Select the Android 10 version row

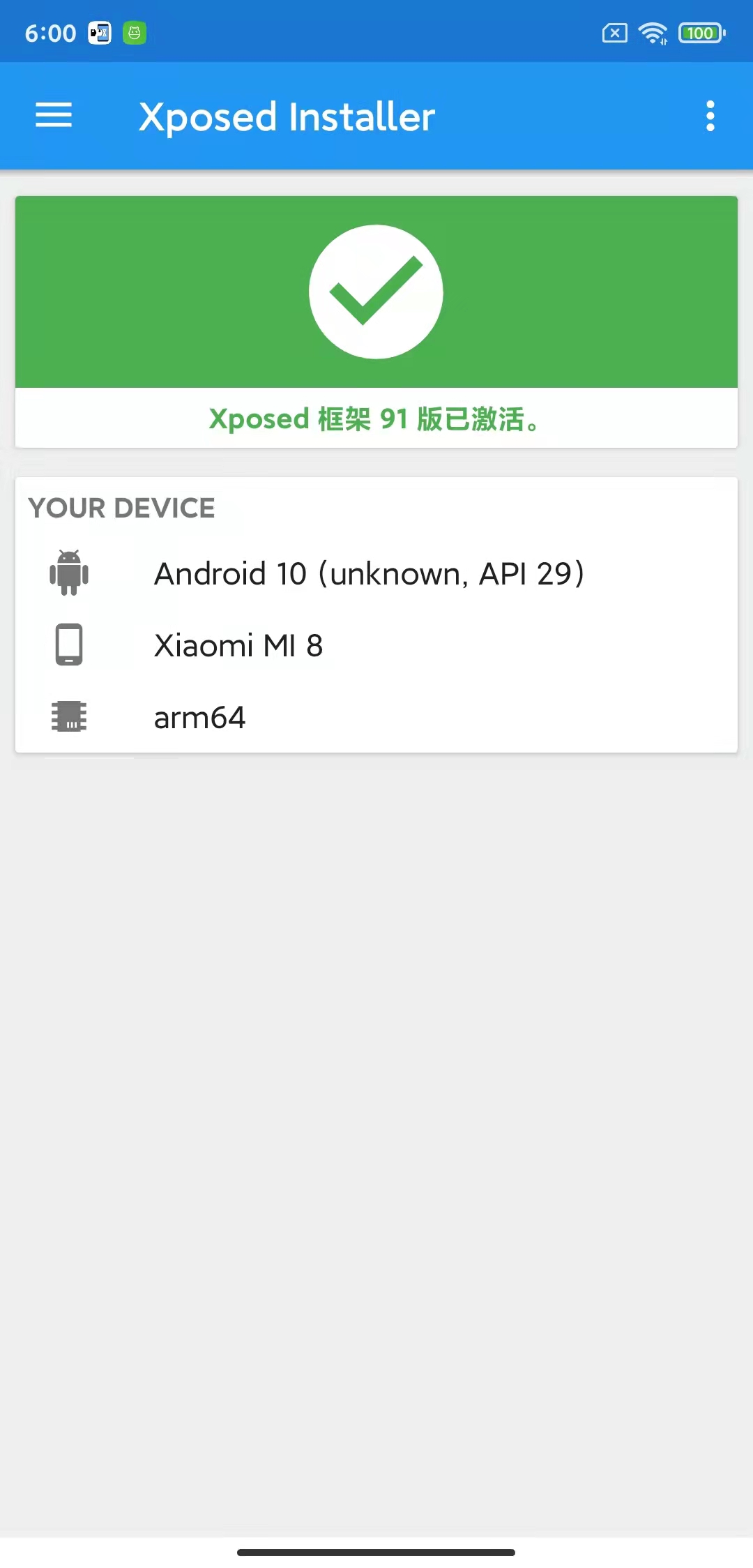pos(369,572)
